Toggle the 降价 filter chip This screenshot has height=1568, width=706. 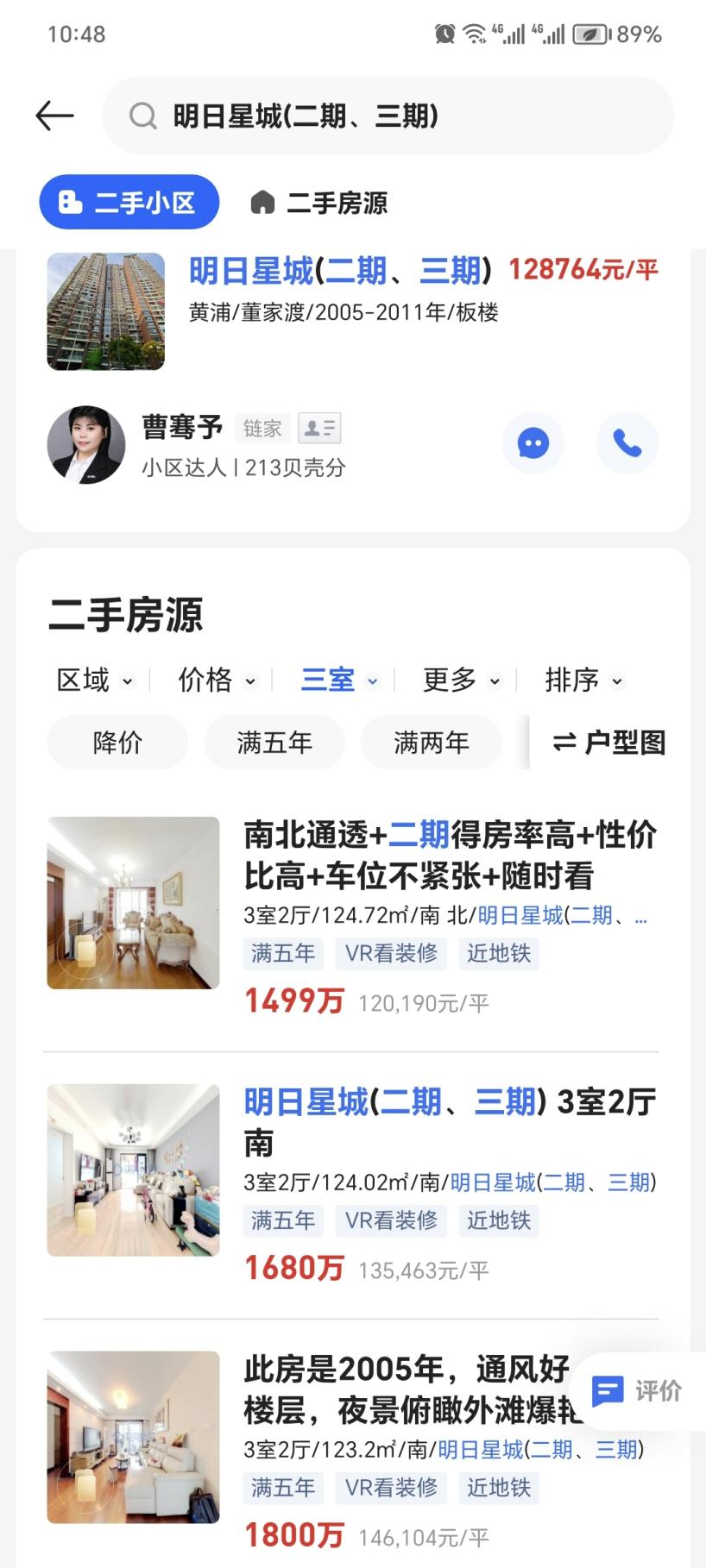tap(117, 742)
